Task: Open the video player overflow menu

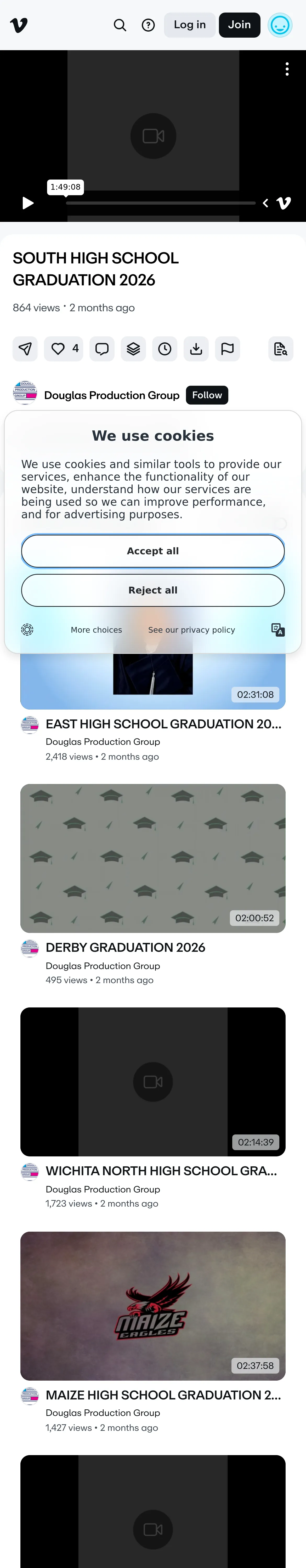Action: pos(287,69)
